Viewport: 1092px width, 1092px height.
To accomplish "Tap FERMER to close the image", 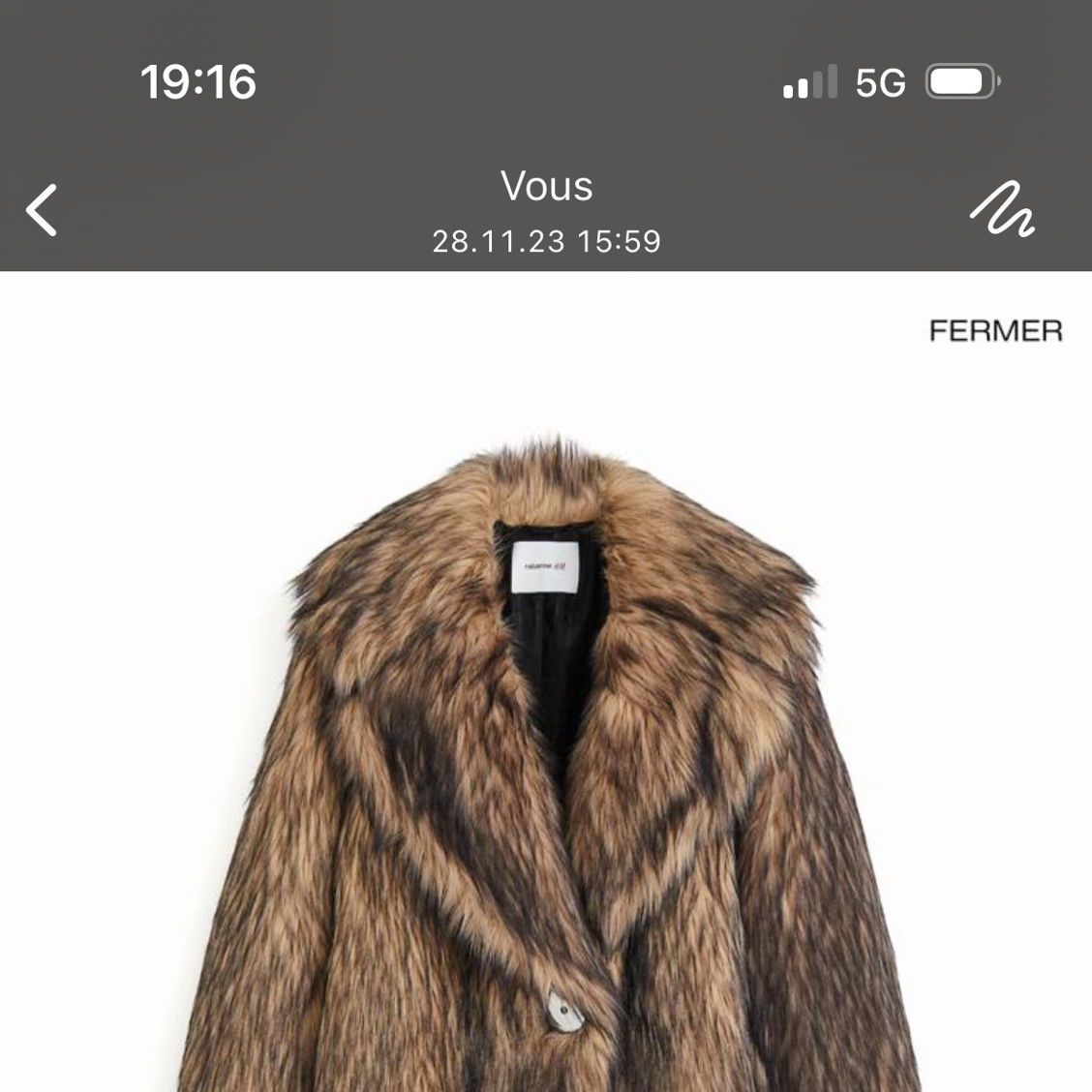I will [995, 331].
